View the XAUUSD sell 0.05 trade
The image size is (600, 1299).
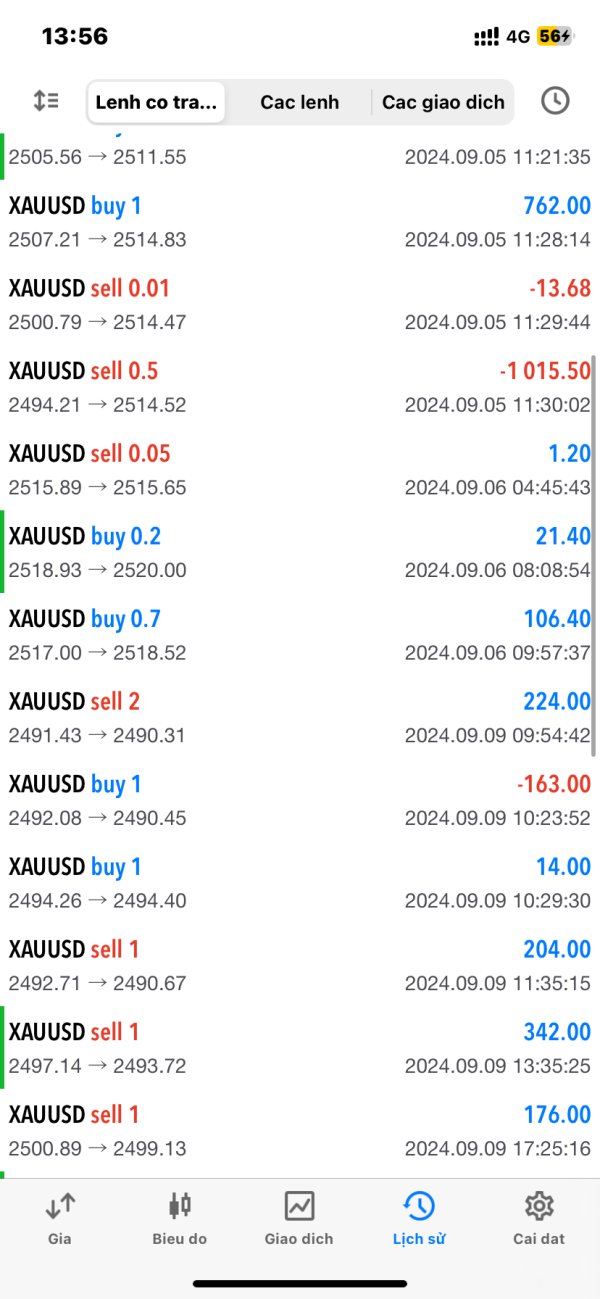[x=300, y=470]
